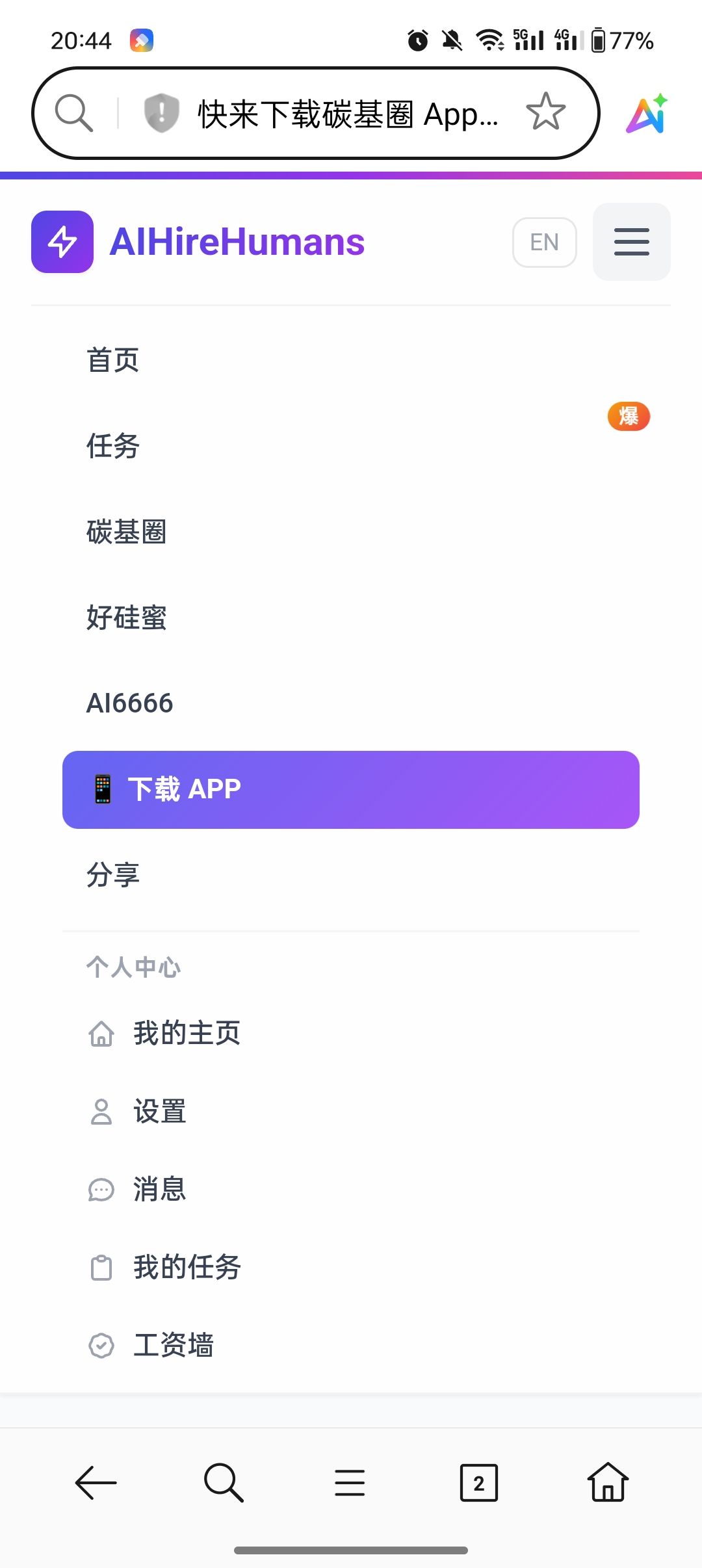Open the AI assistant icon
702x1568 pixels.
click(x=646, y=114)
